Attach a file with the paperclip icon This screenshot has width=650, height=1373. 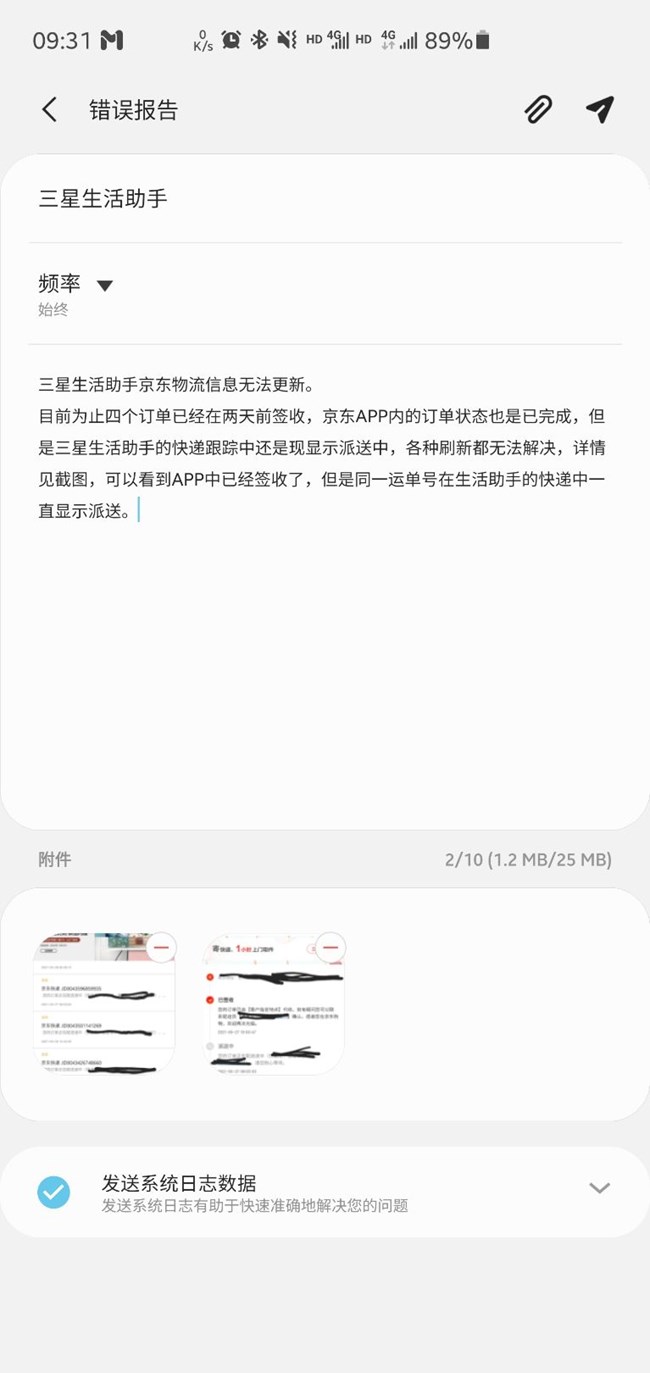click(x=538, y=110)
